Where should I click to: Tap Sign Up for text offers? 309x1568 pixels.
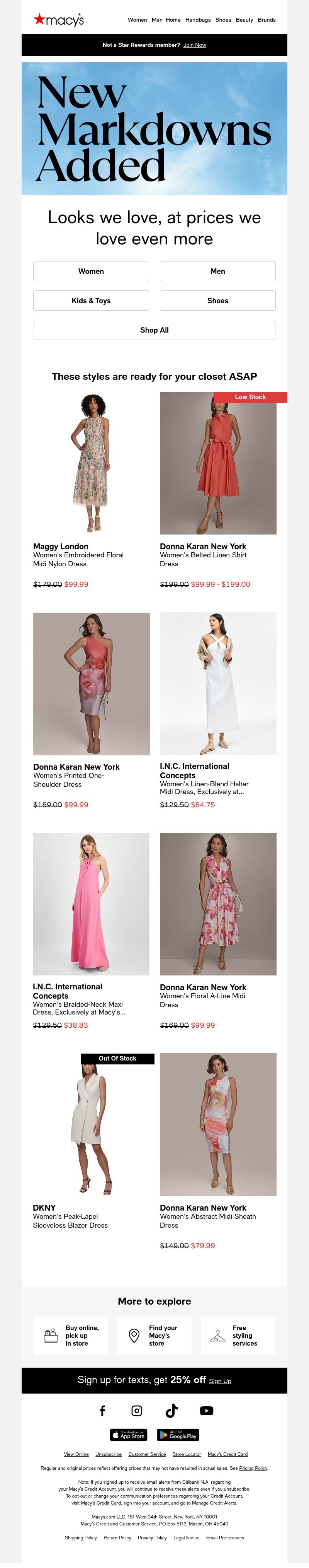(x=220, y=1381)
